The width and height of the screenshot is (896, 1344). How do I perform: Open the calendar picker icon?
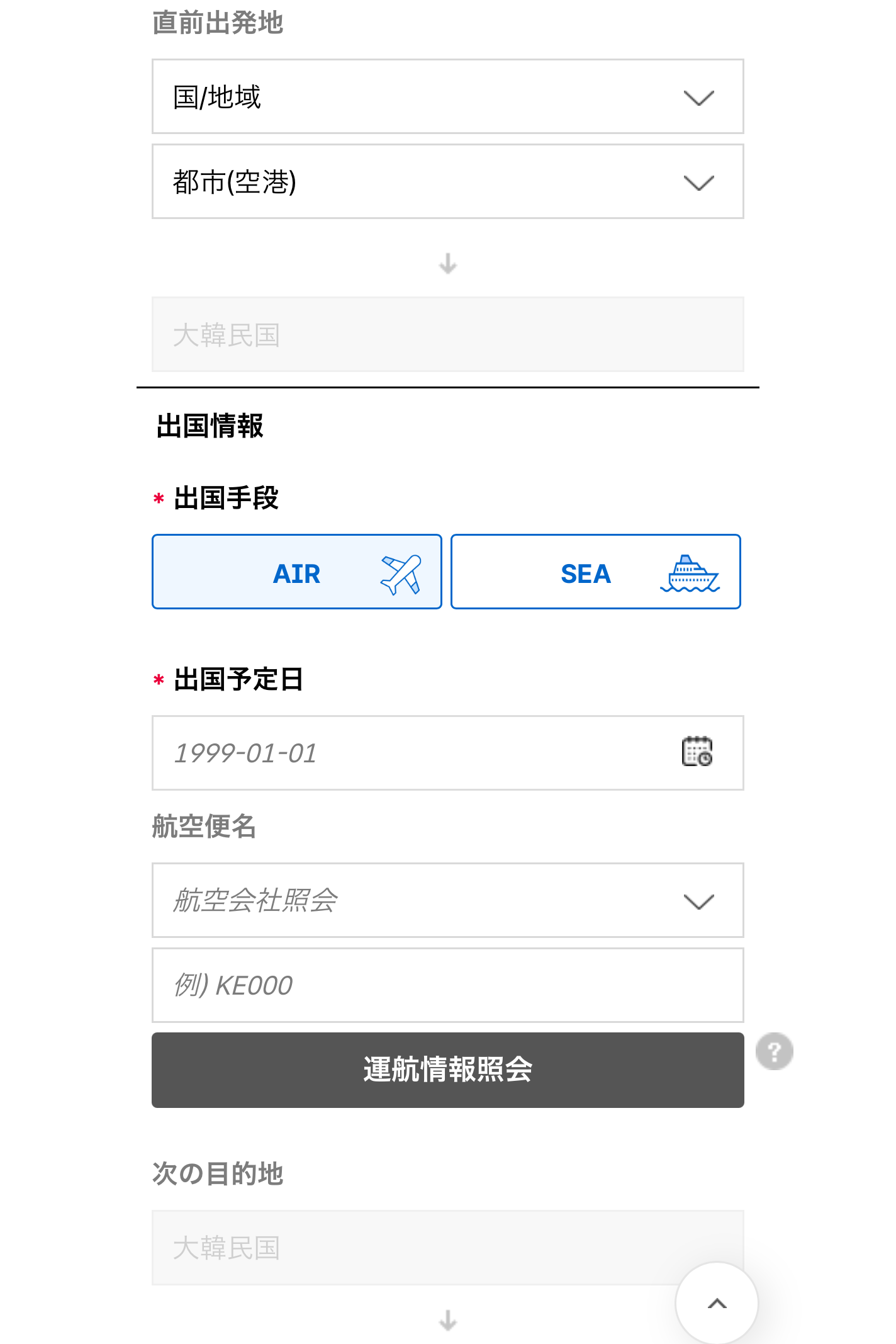tap(697, 752)
